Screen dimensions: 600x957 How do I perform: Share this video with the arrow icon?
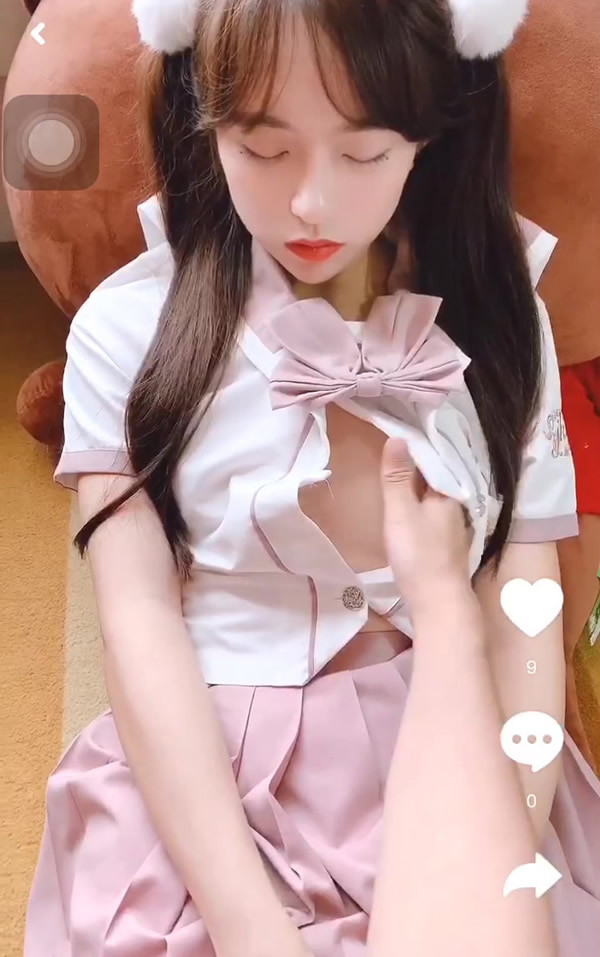(x=532, y=876)
